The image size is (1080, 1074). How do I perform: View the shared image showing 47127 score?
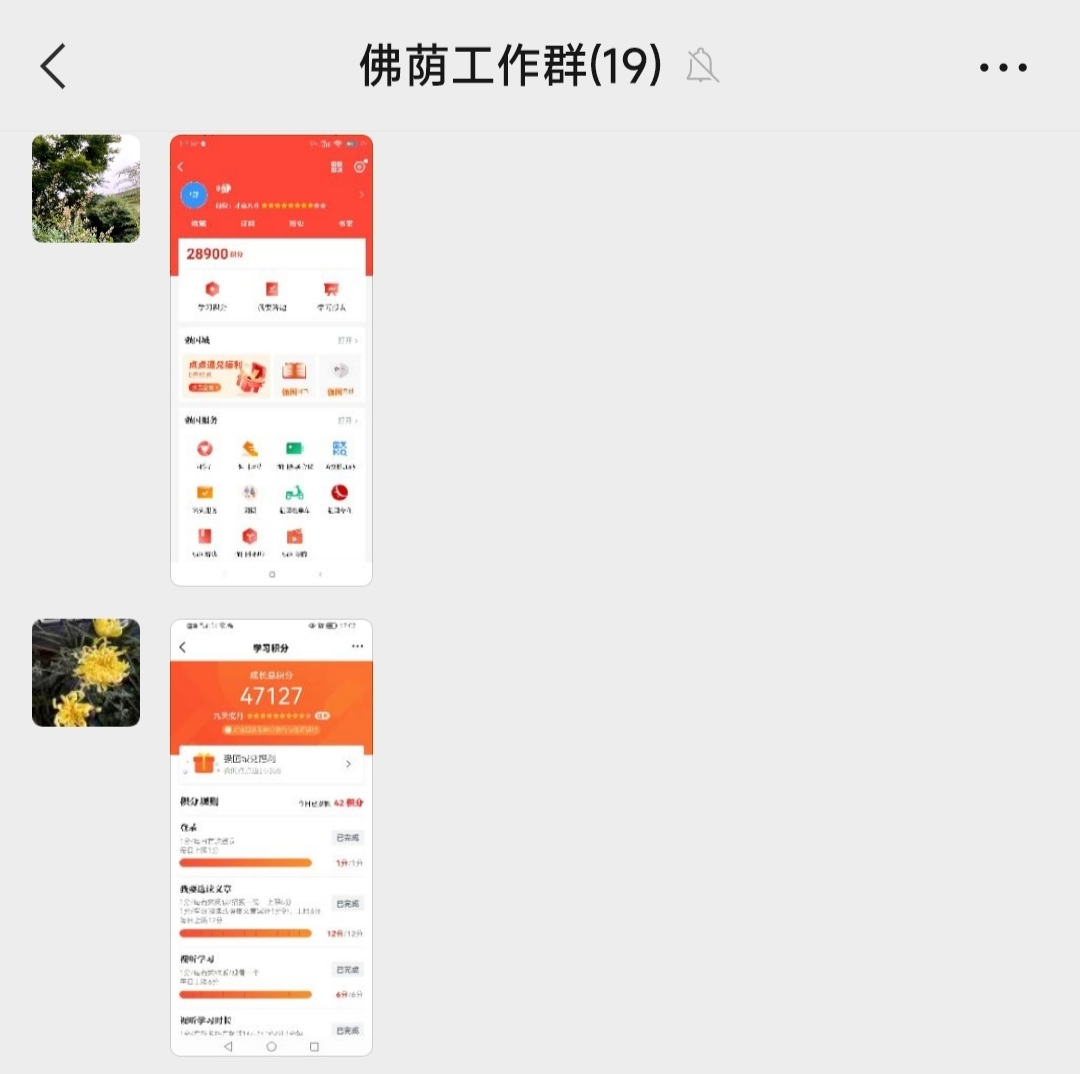click(x=271, y=837)
